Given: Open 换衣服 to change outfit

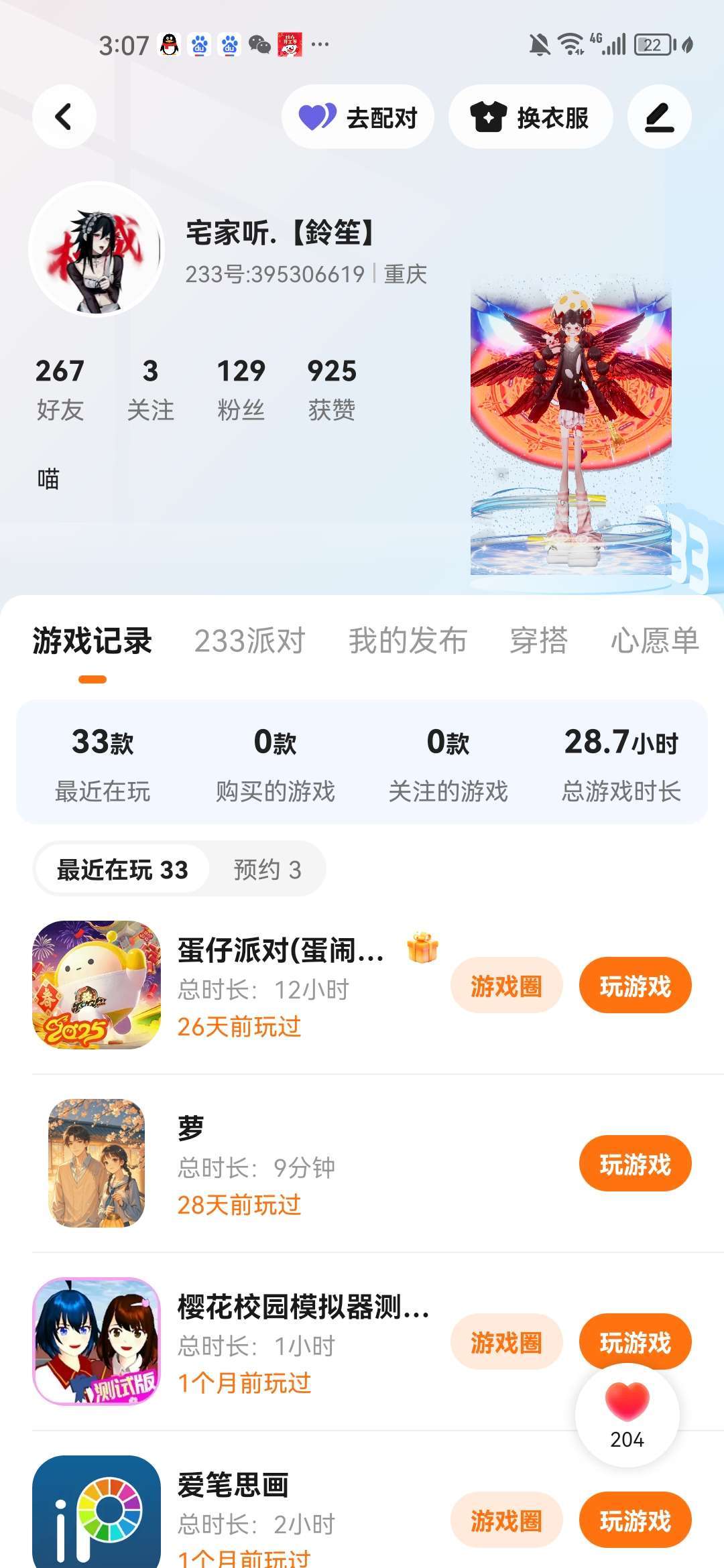Looking at the screenshot, I should [x=530, y=117].
